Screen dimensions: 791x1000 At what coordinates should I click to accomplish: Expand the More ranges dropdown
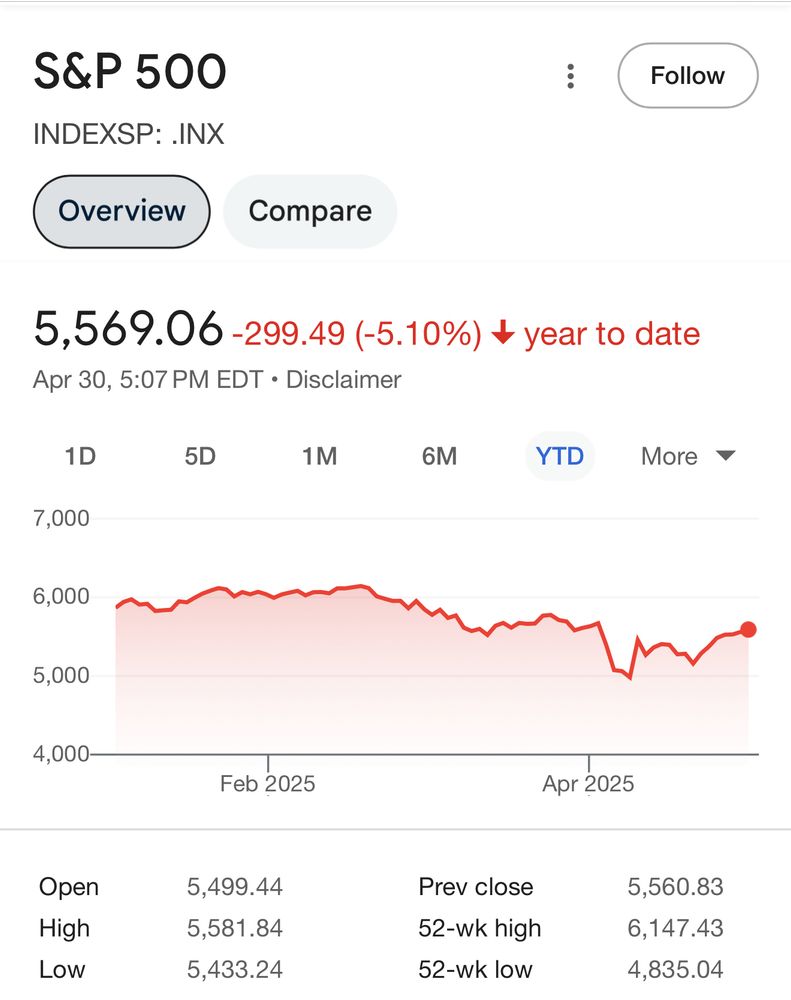(x=688, y=457)
